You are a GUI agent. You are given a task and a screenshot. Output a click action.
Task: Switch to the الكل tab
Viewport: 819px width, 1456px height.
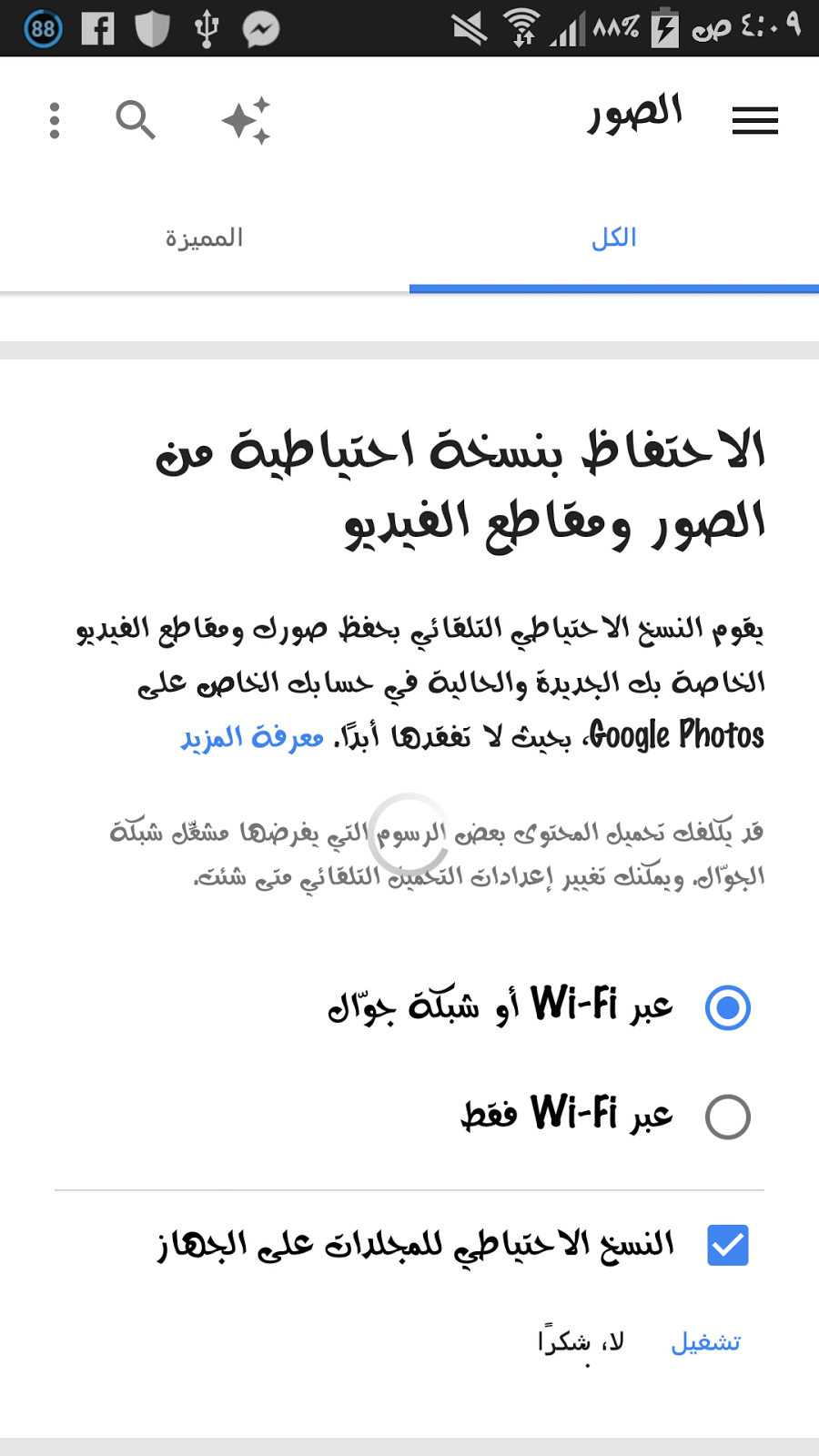(x=614, y=238)
